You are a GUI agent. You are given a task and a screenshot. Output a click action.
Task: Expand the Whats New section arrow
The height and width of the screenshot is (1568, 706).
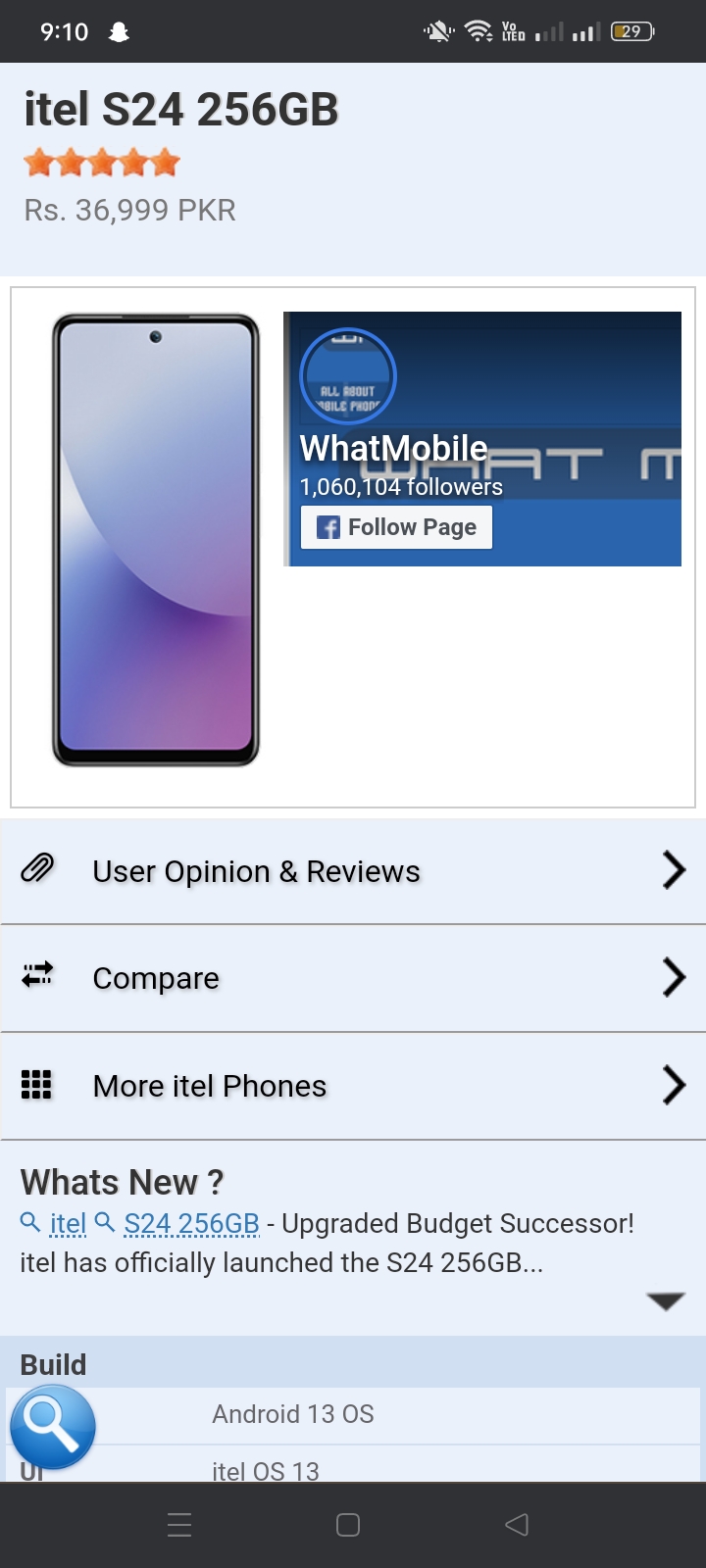point(666,1300)
